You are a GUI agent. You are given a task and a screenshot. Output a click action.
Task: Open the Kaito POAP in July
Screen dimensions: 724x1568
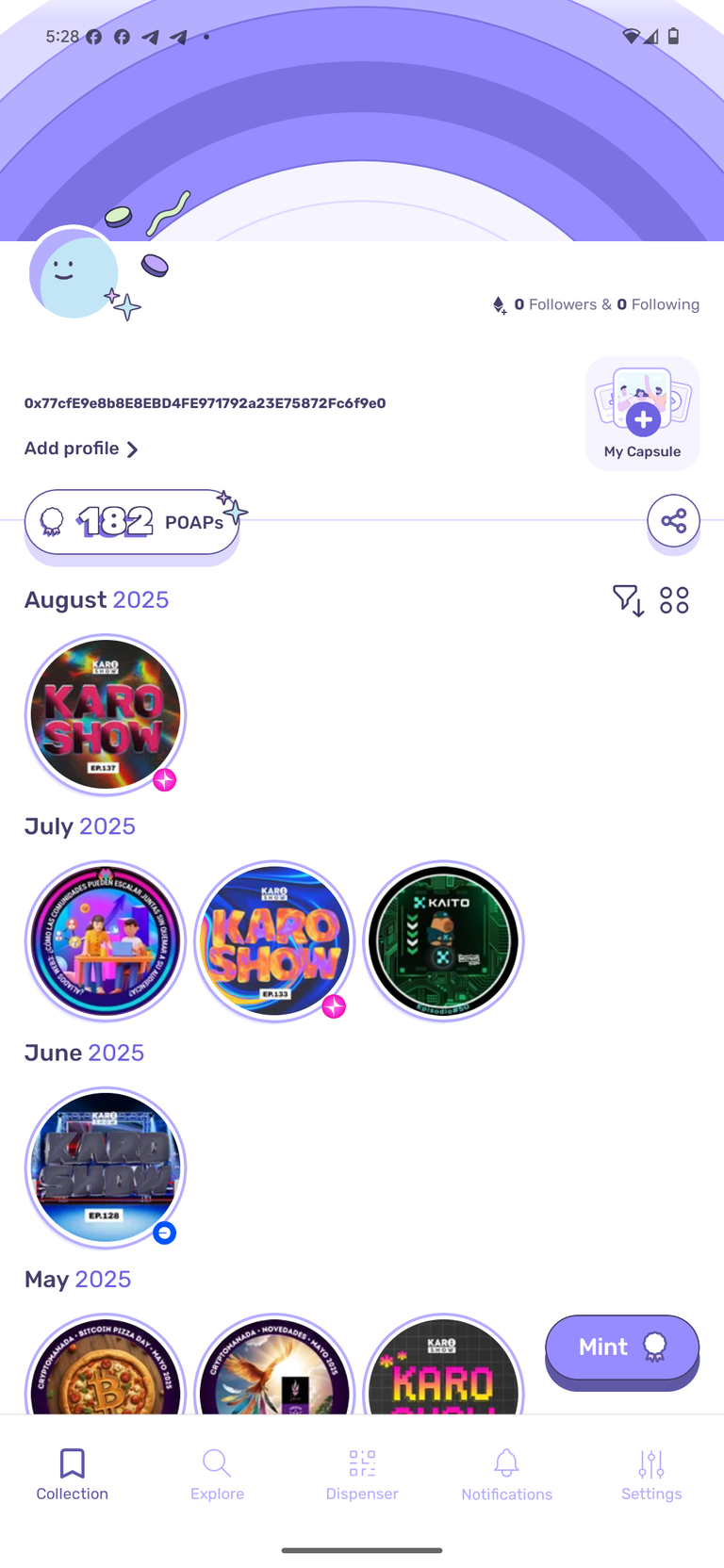coord(443,940)
